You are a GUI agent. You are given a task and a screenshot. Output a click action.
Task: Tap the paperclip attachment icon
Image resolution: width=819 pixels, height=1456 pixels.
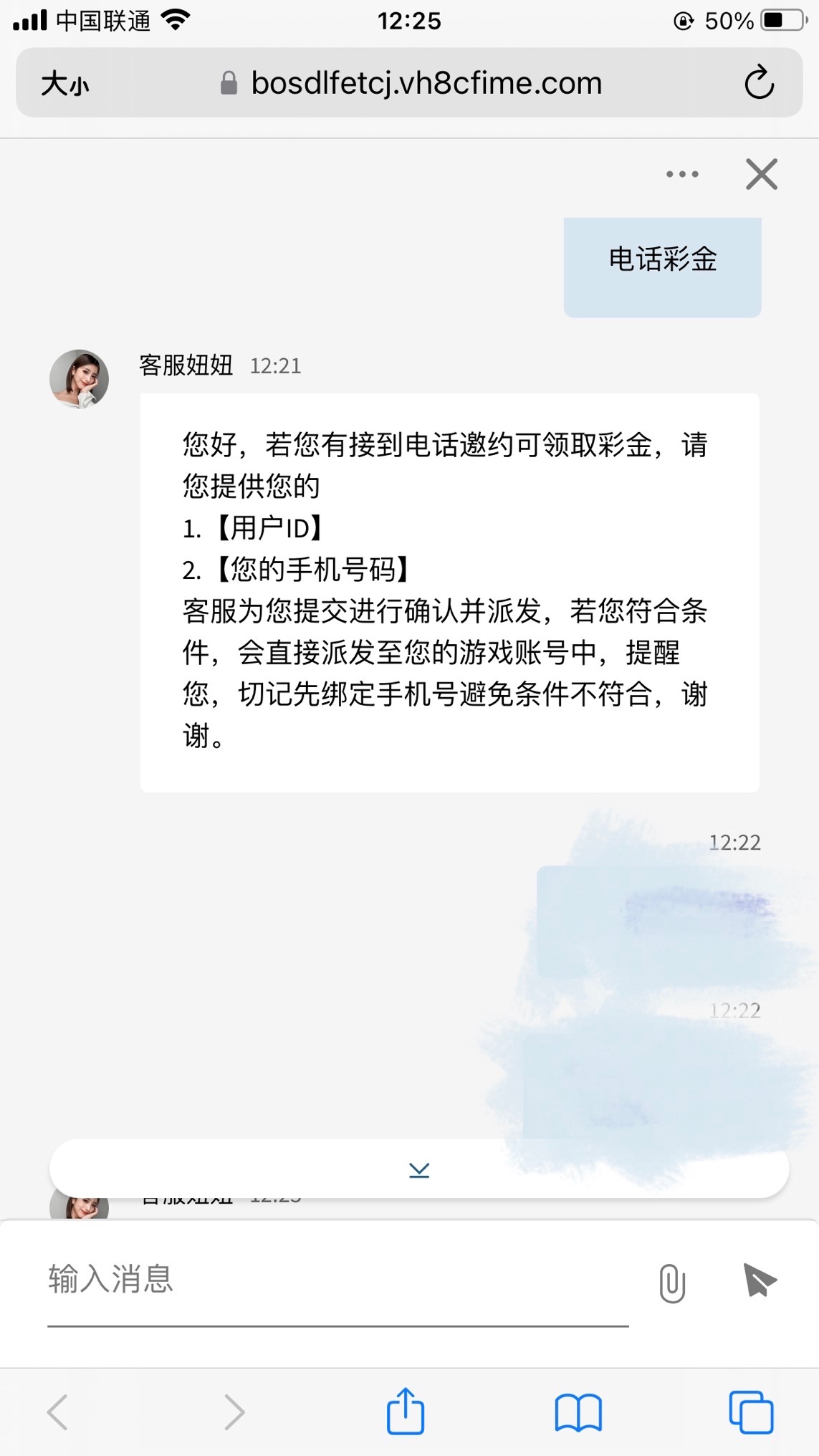coord(671,1283)
